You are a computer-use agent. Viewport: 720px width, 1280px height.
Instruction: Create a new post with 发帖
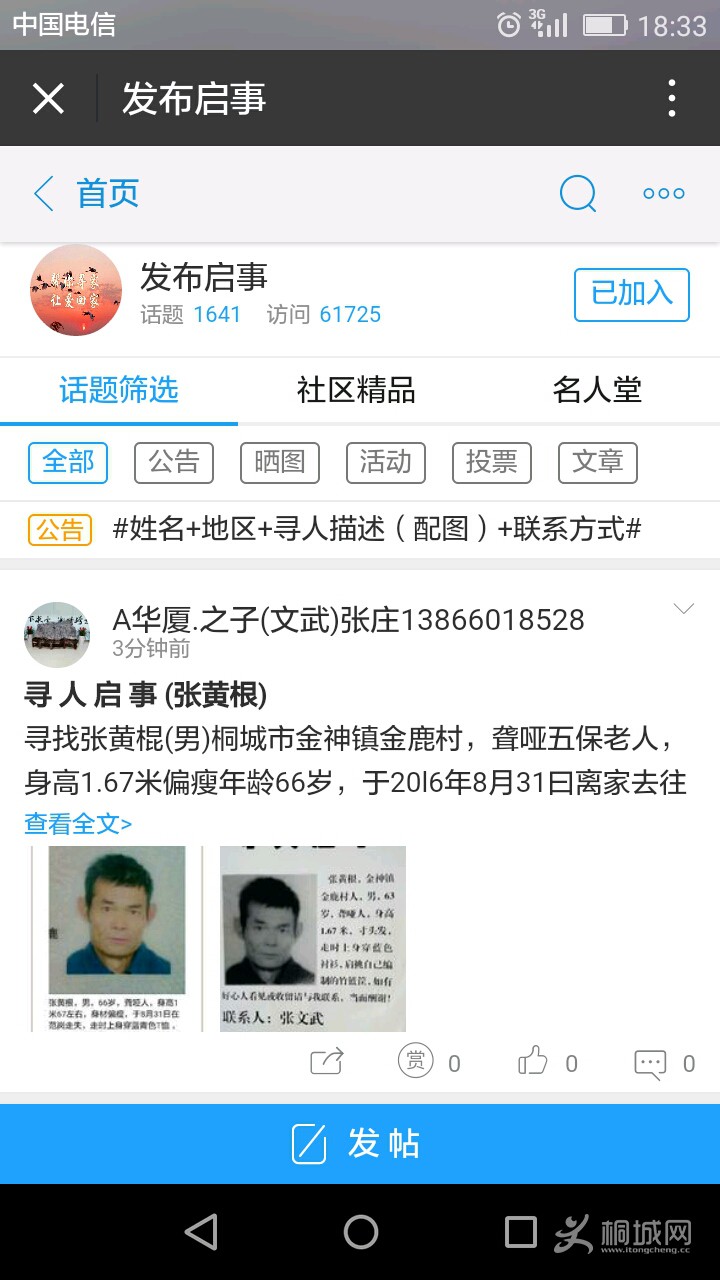tap(360, 1143)
